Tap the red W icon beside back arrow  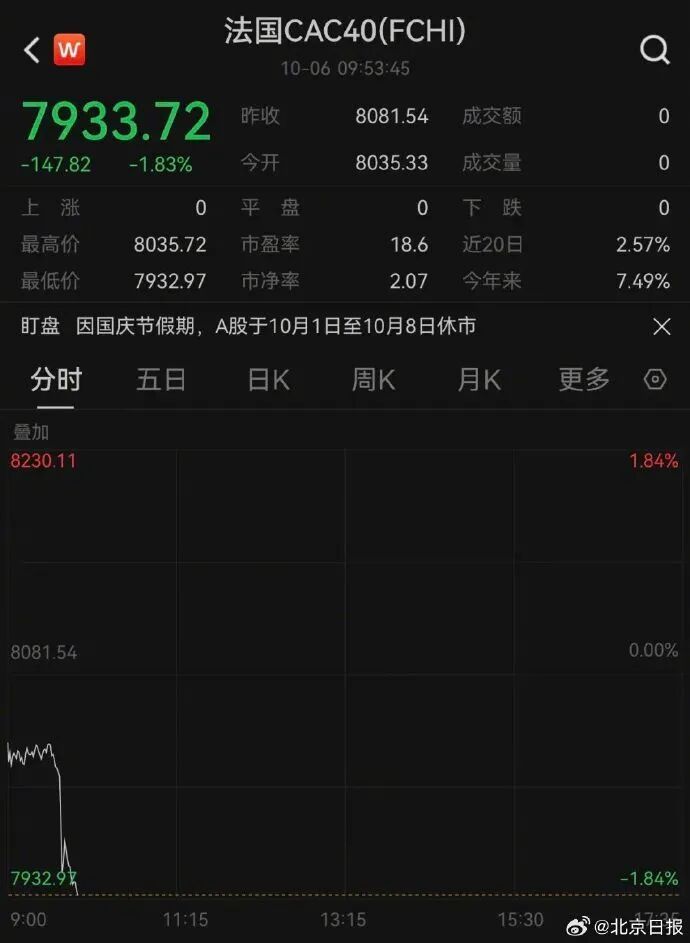pyautogui.click(x=69, y=49)
